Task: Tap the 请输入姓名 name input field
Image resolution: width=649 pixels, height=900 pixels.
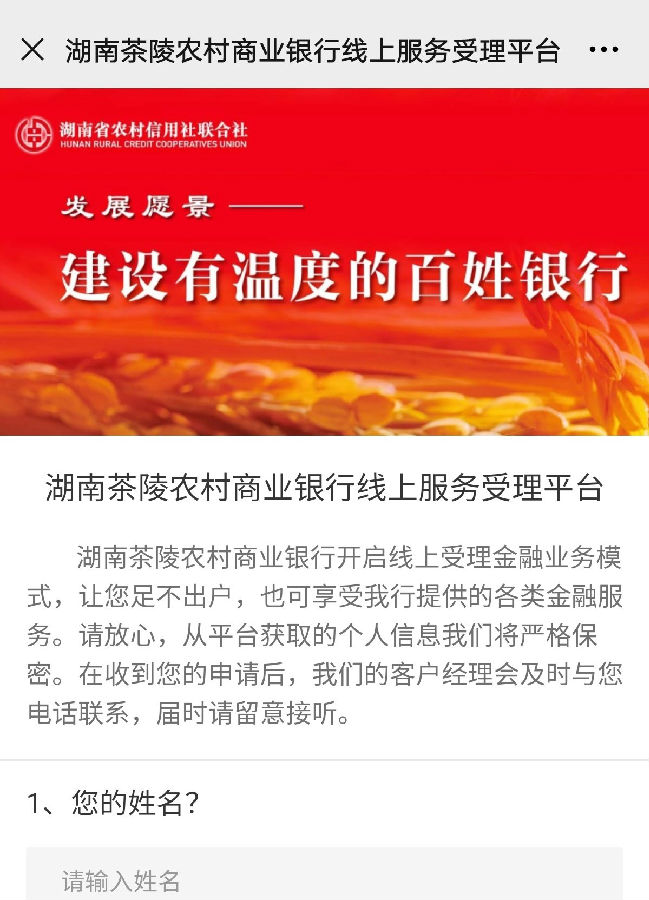Action: click(x=324, y=878)
